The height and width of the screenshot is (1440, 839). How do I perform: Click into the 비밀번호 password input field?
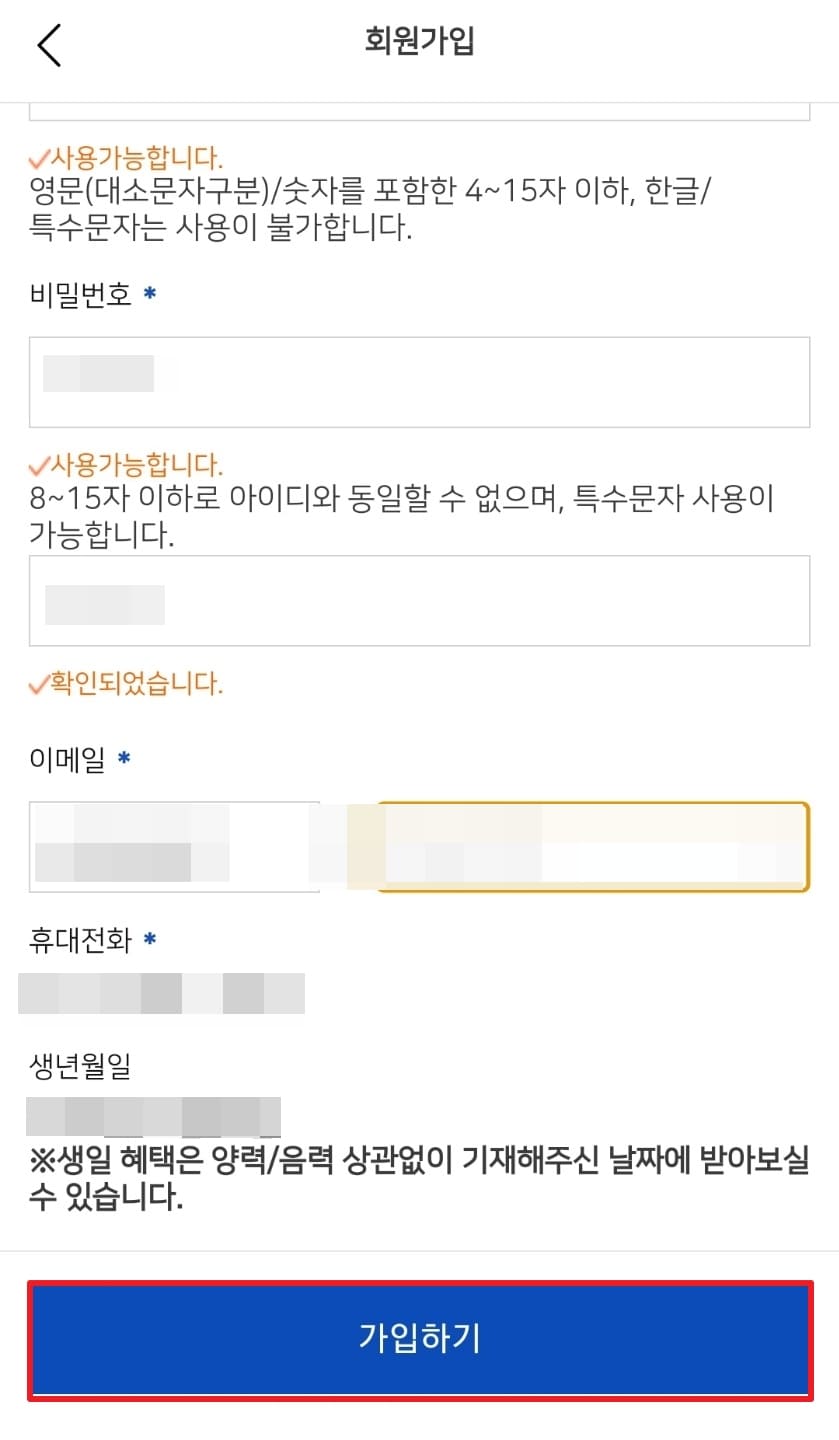[x=420, y=382]
